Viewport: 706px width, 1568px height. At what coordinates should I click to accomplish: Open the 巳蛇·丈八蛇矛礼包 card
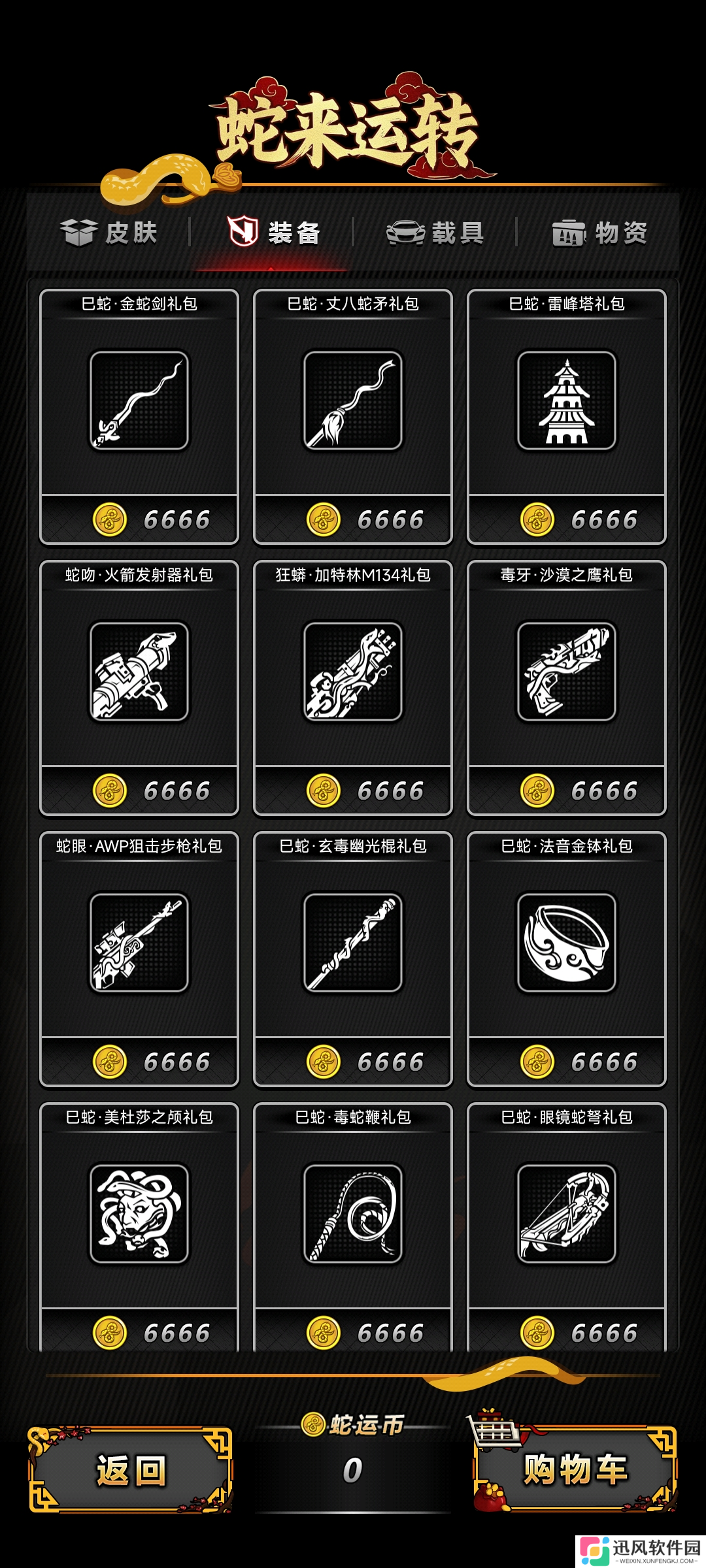353,400
